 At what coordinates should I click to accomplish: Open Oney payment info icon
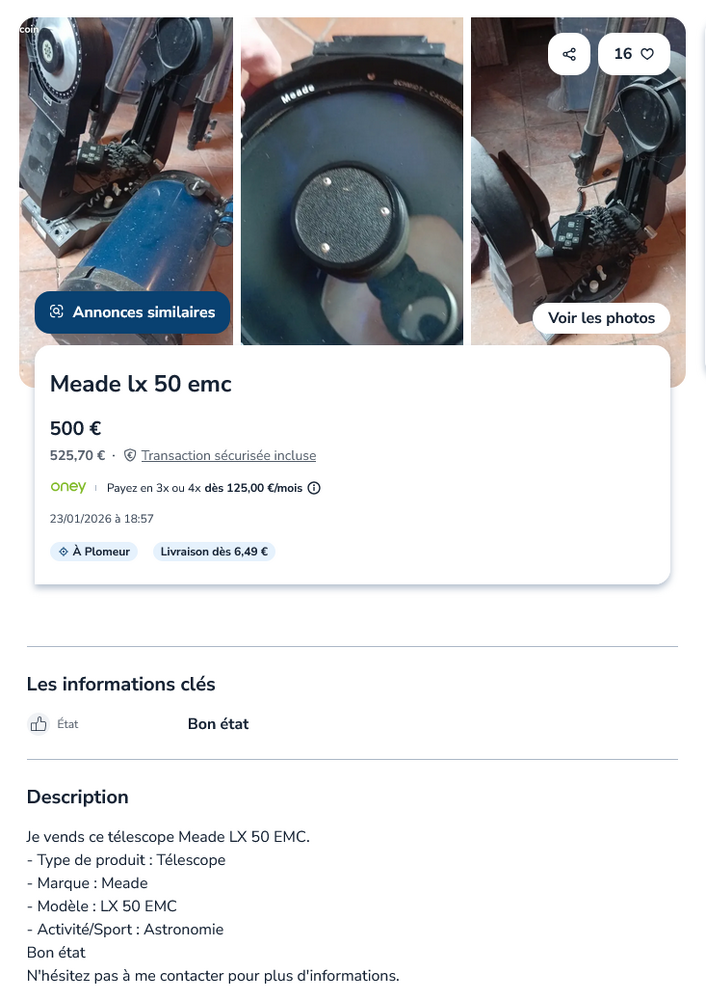pos(314,488)
